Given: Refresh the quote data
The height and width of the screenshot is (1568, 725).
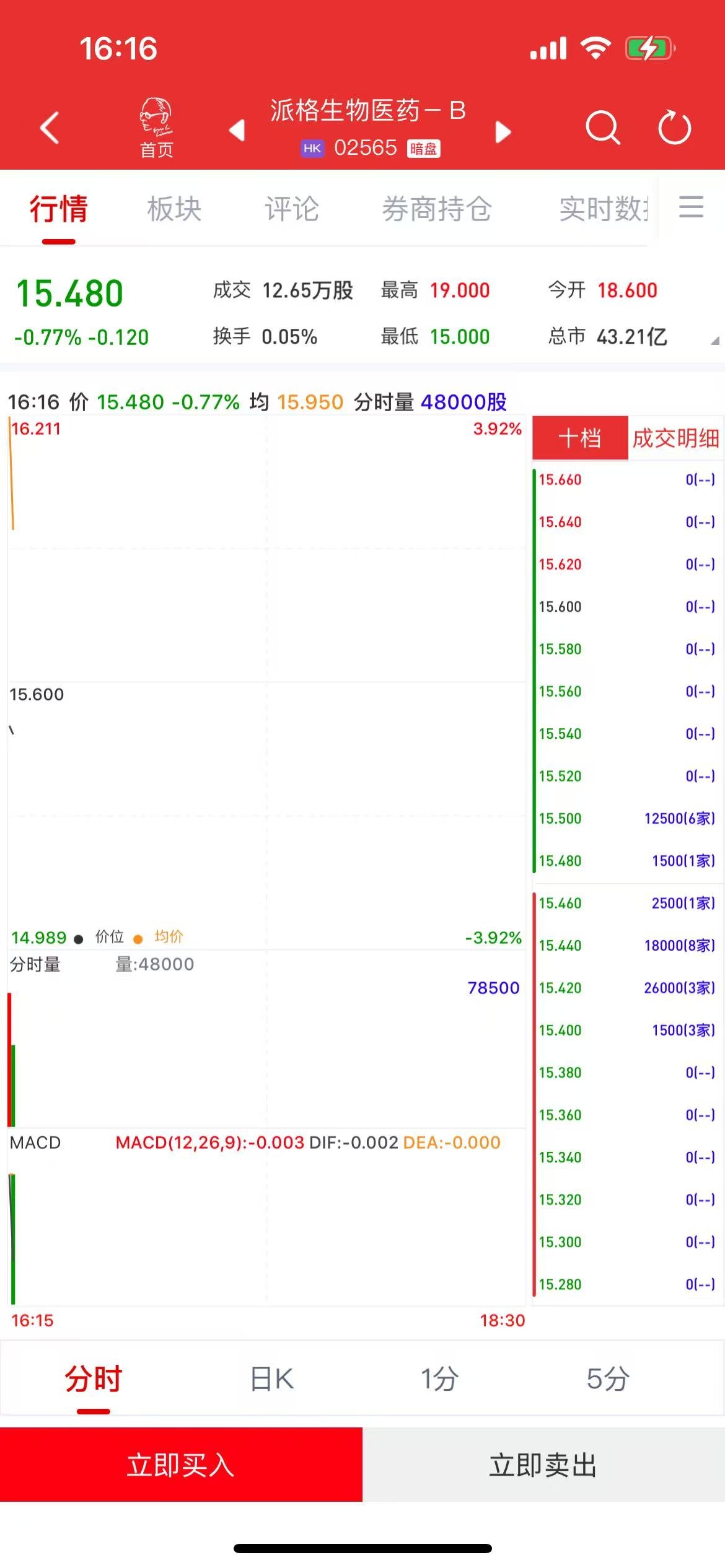Looking at the screenshot, I should (674, 128).
